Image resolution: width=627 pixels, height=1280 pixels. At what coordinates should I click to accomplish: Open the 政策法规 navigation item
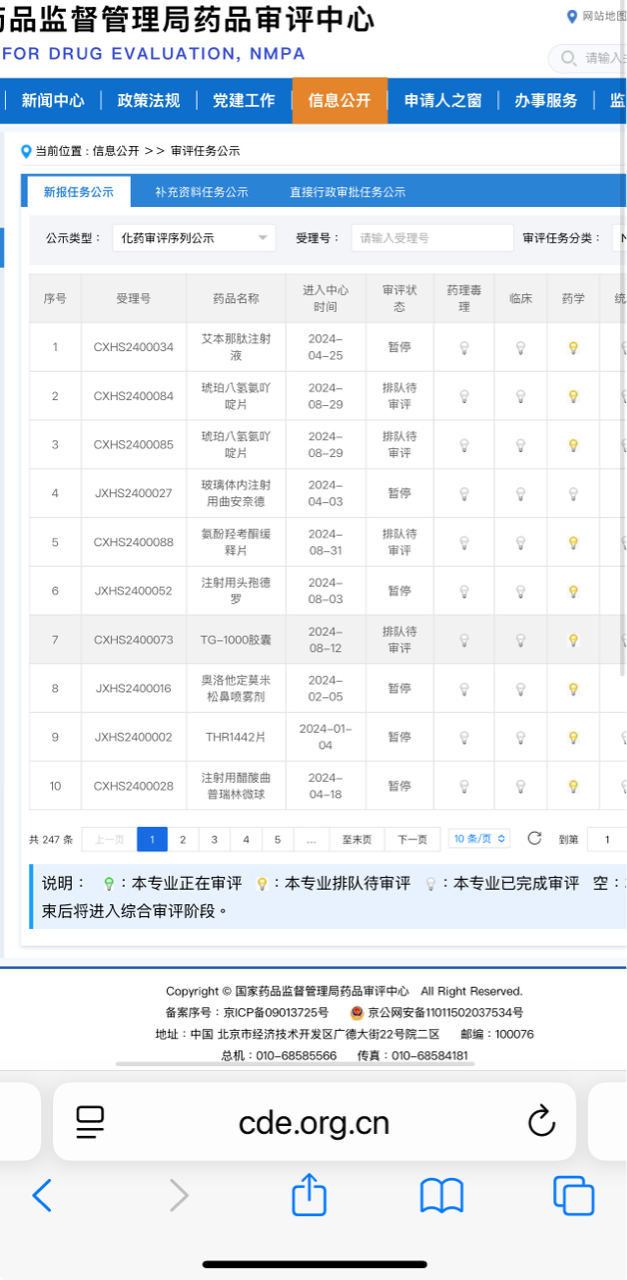(148, 100)
